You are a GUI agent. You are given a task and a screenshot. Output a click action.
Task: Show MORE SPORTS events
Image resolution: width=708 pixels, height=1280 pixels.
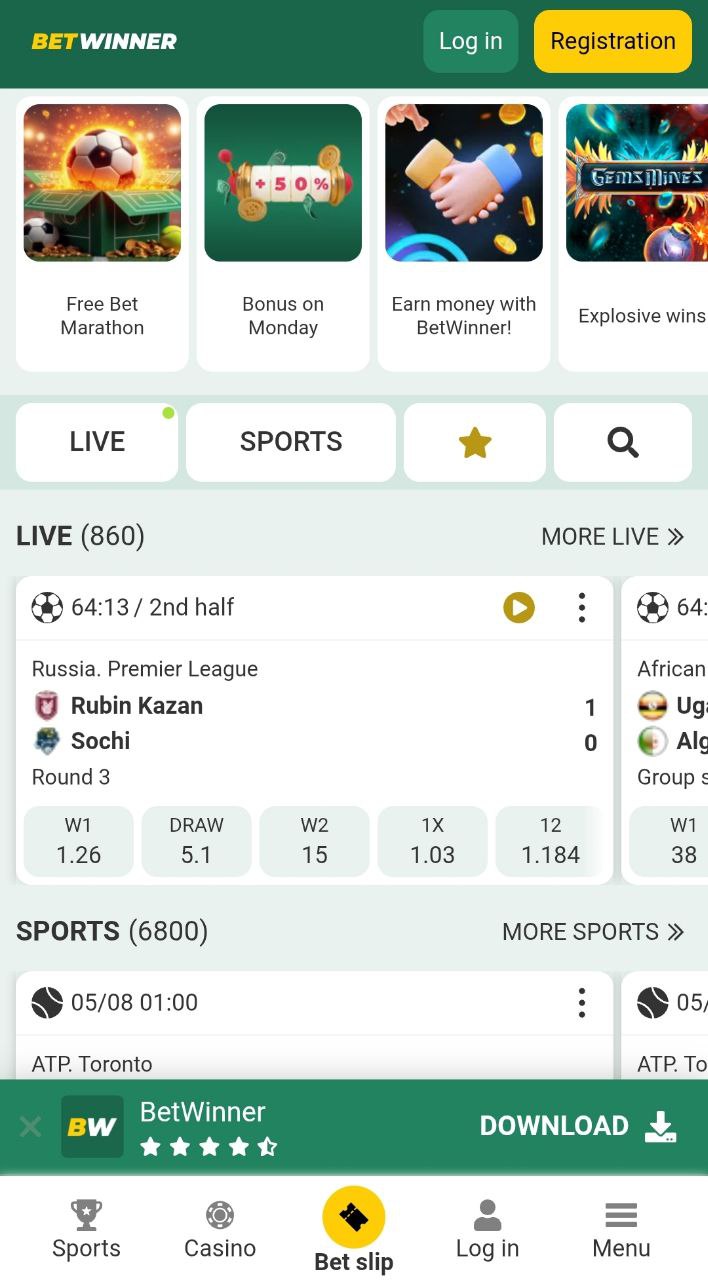pos(594,932)
